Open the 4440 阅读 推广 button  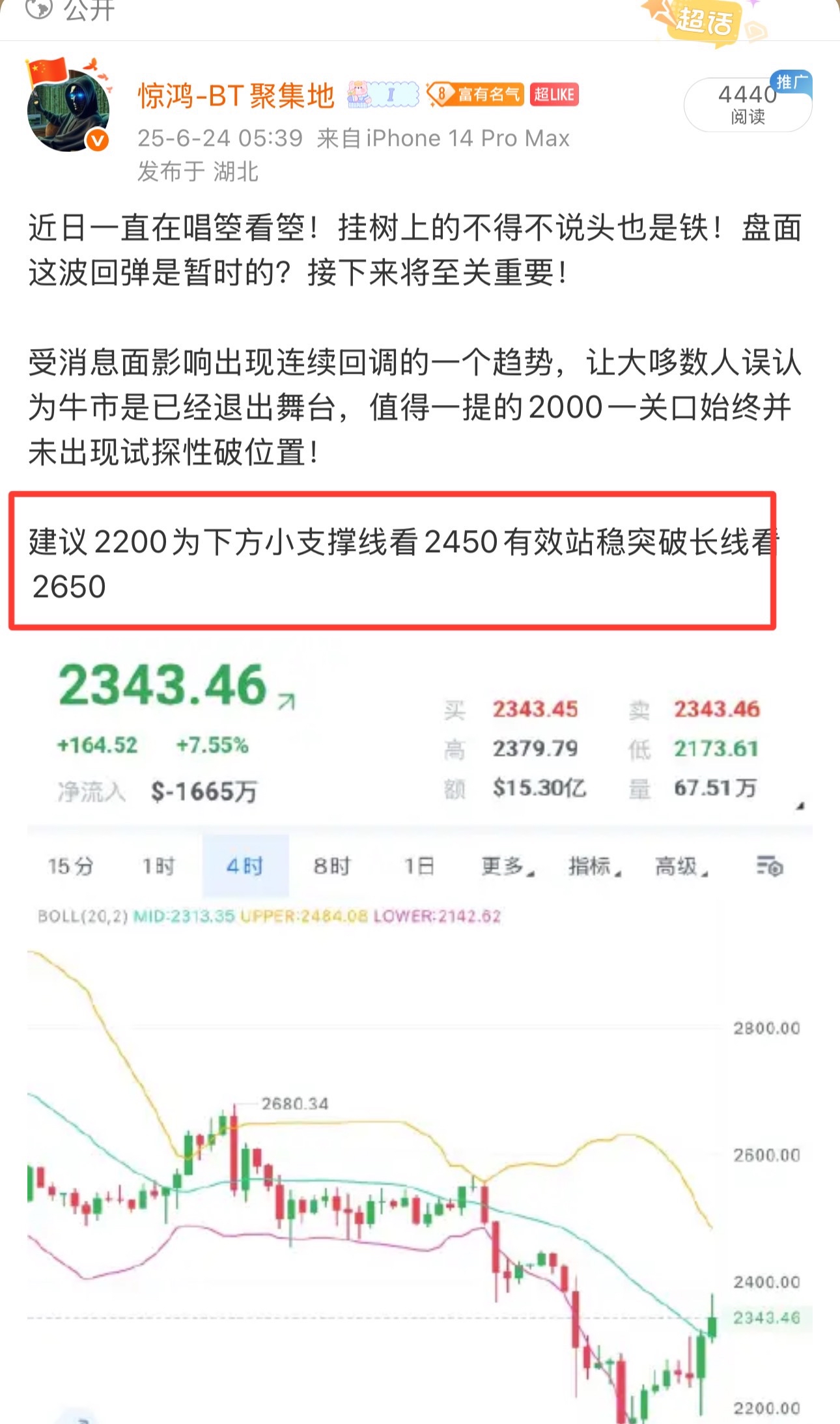[748, 104]
